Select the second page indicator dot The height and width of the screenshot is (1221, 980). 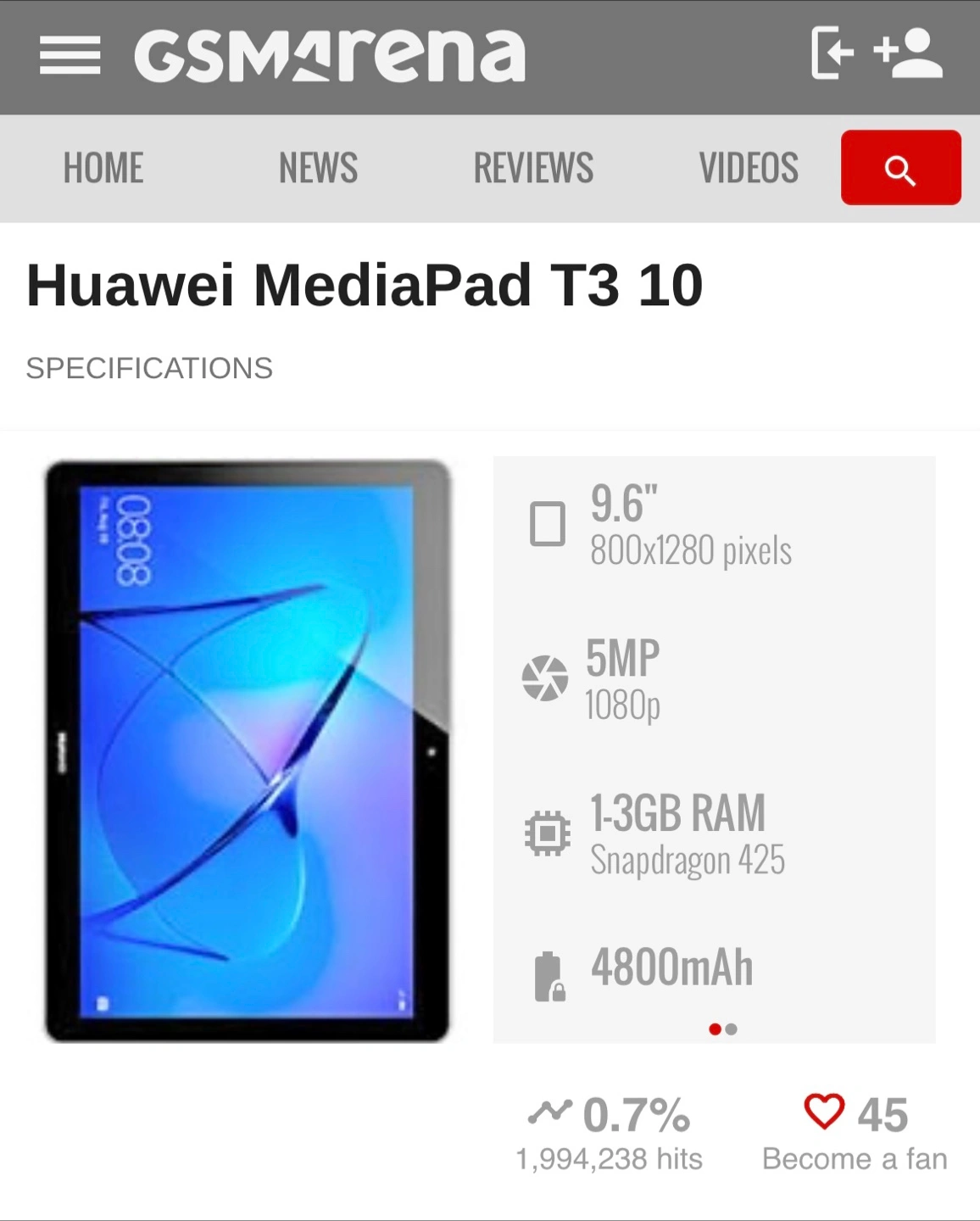pyautogui.click(x=732, y=1029)
